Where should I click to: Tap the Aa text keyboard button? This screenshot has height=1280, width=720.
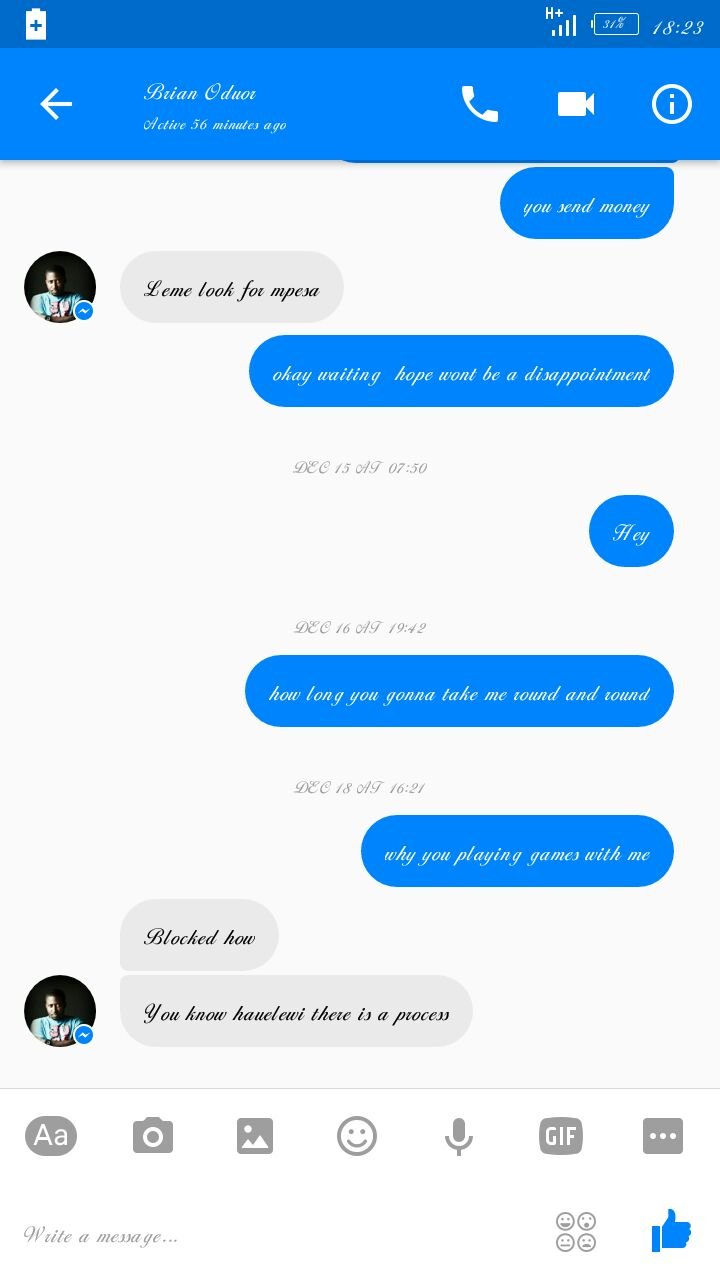[51, 1136]
